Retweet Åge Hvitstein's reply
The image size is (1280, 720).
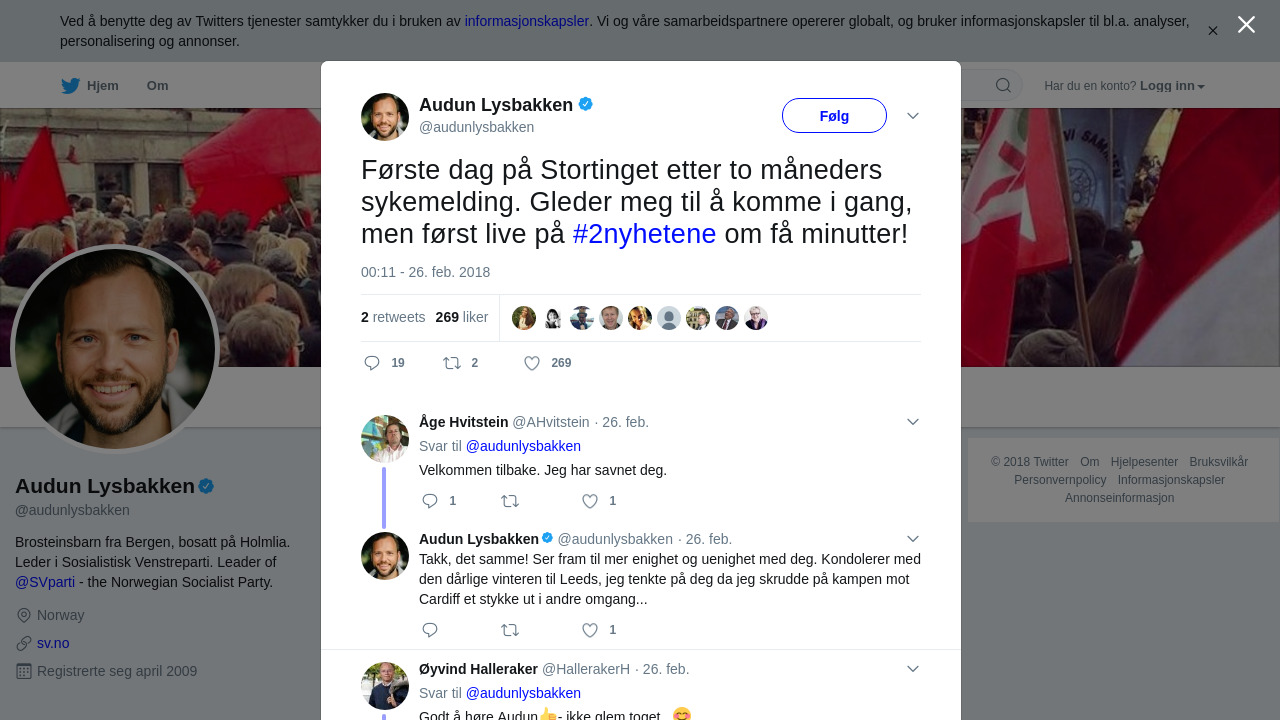(510, 501)
